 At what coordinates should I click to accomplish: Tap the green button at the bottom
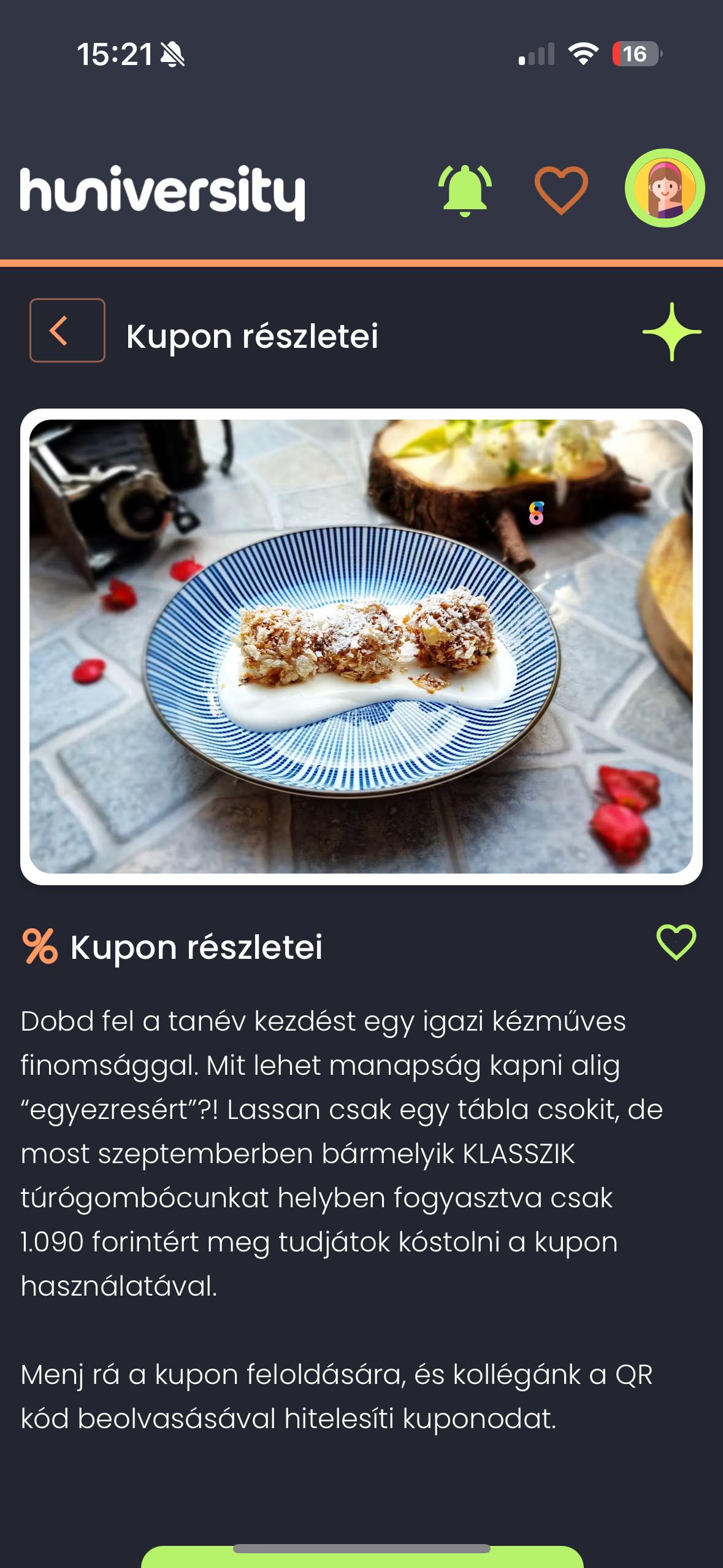click(362, 1557)
